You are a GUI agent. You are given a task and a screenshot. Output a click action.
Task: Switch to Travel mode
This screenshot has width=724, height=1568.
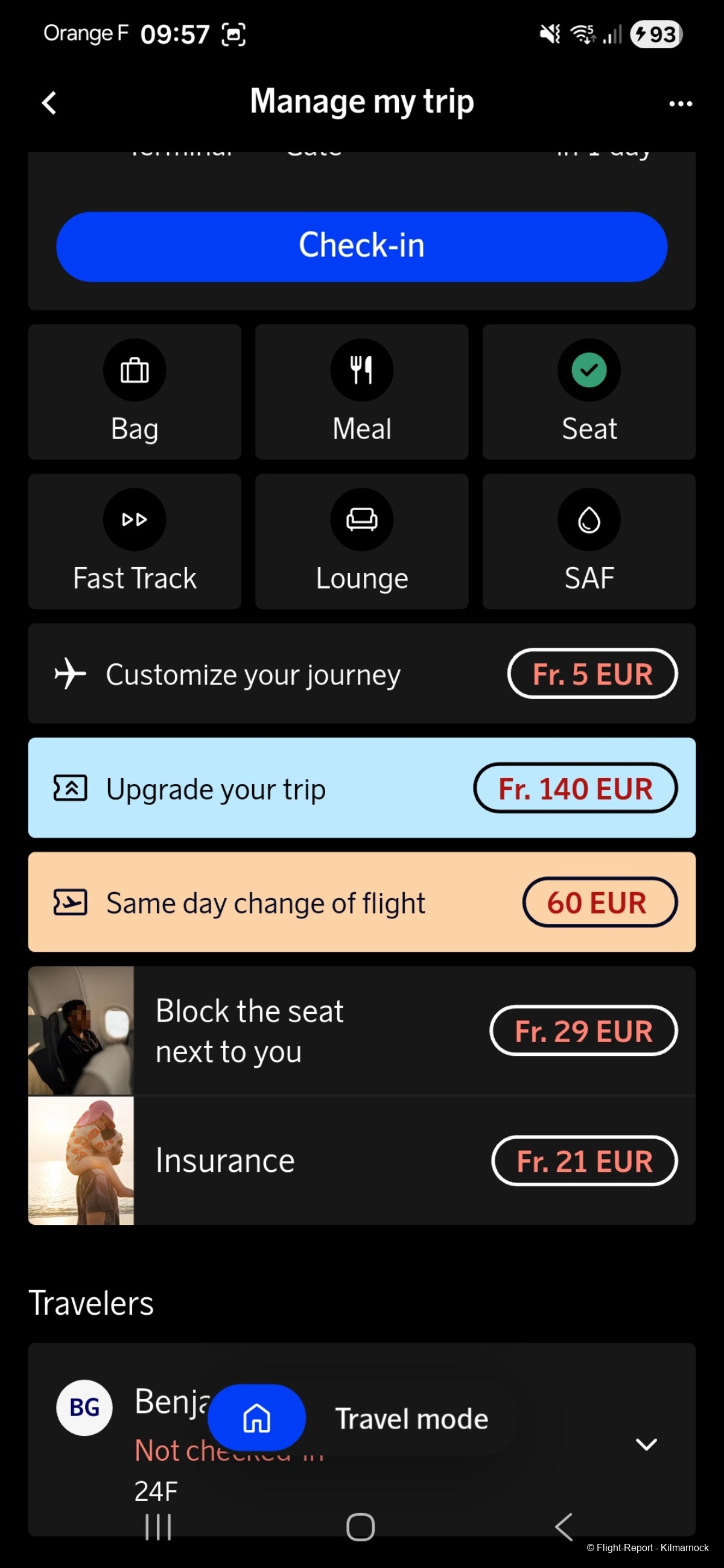coord(411,1419)
